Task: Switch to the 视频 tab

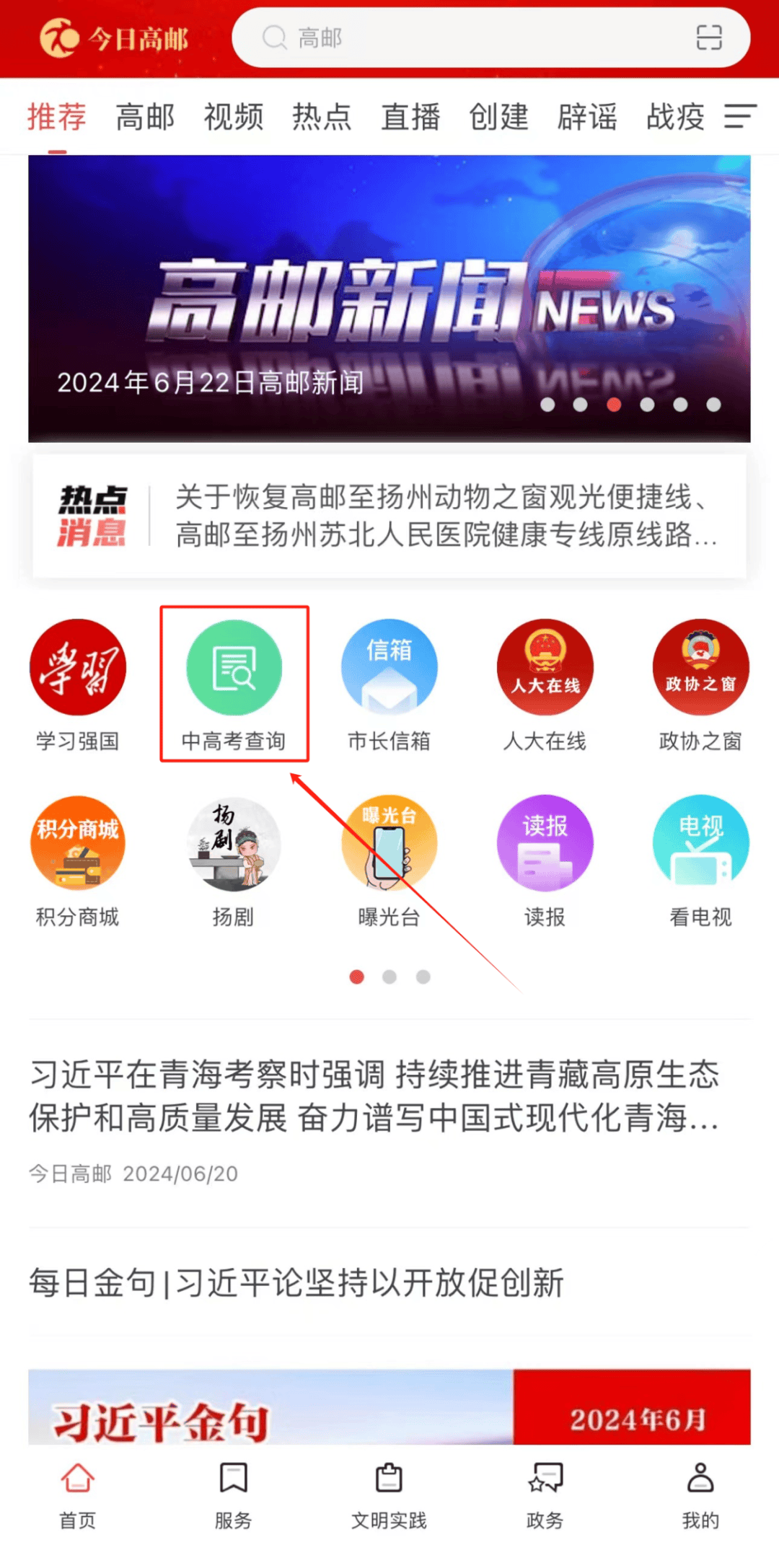Action: pyautogui.click(x=233, y=117)
